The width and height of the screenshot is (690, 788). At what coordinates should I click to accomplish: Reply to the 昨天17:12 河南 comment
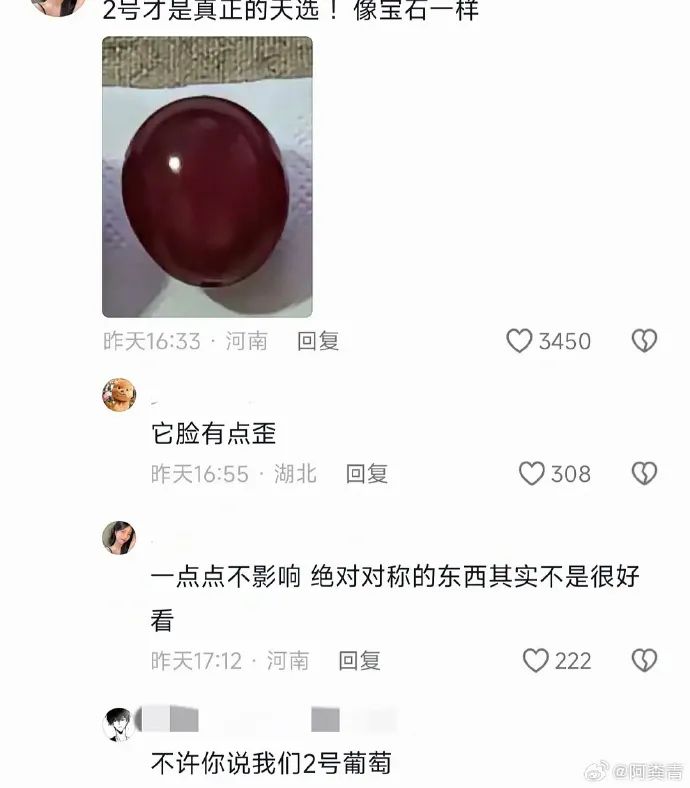point(359,660)
